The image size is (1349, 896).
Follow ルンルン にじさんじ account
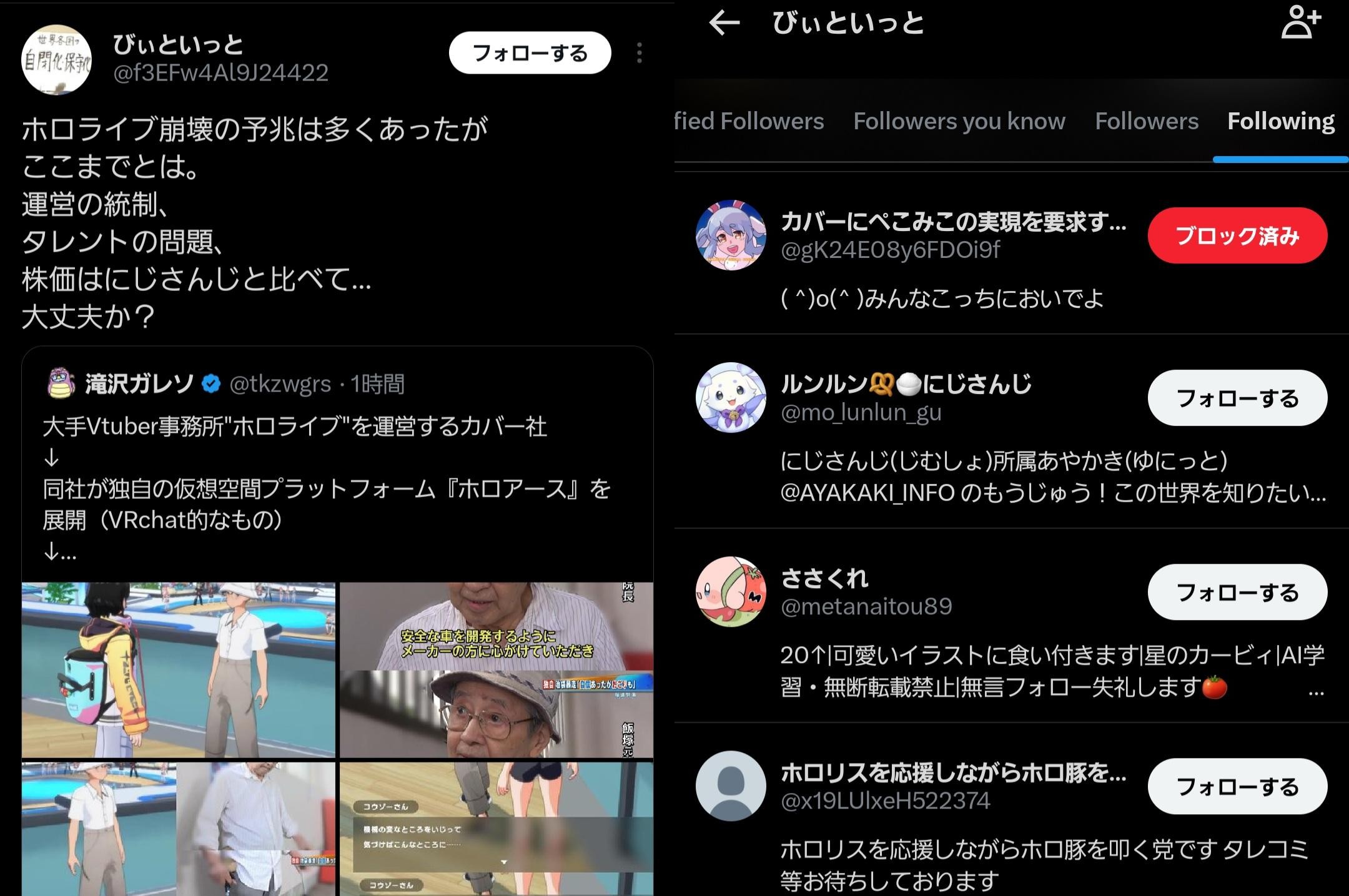click(x=1237, y=398)
